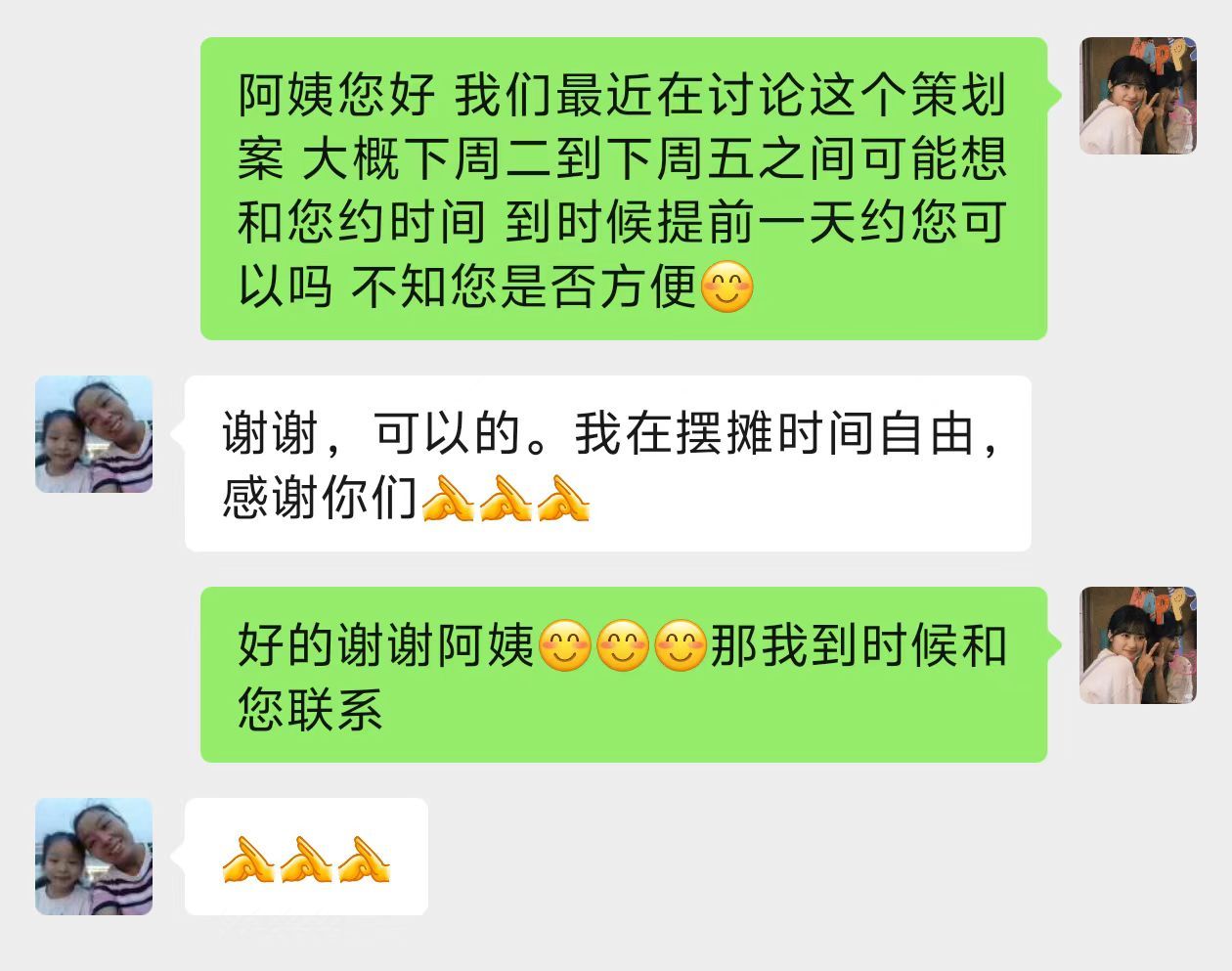
Task: Open avatar beside the 阿姨您好 message
Action: coord(1137,96)
